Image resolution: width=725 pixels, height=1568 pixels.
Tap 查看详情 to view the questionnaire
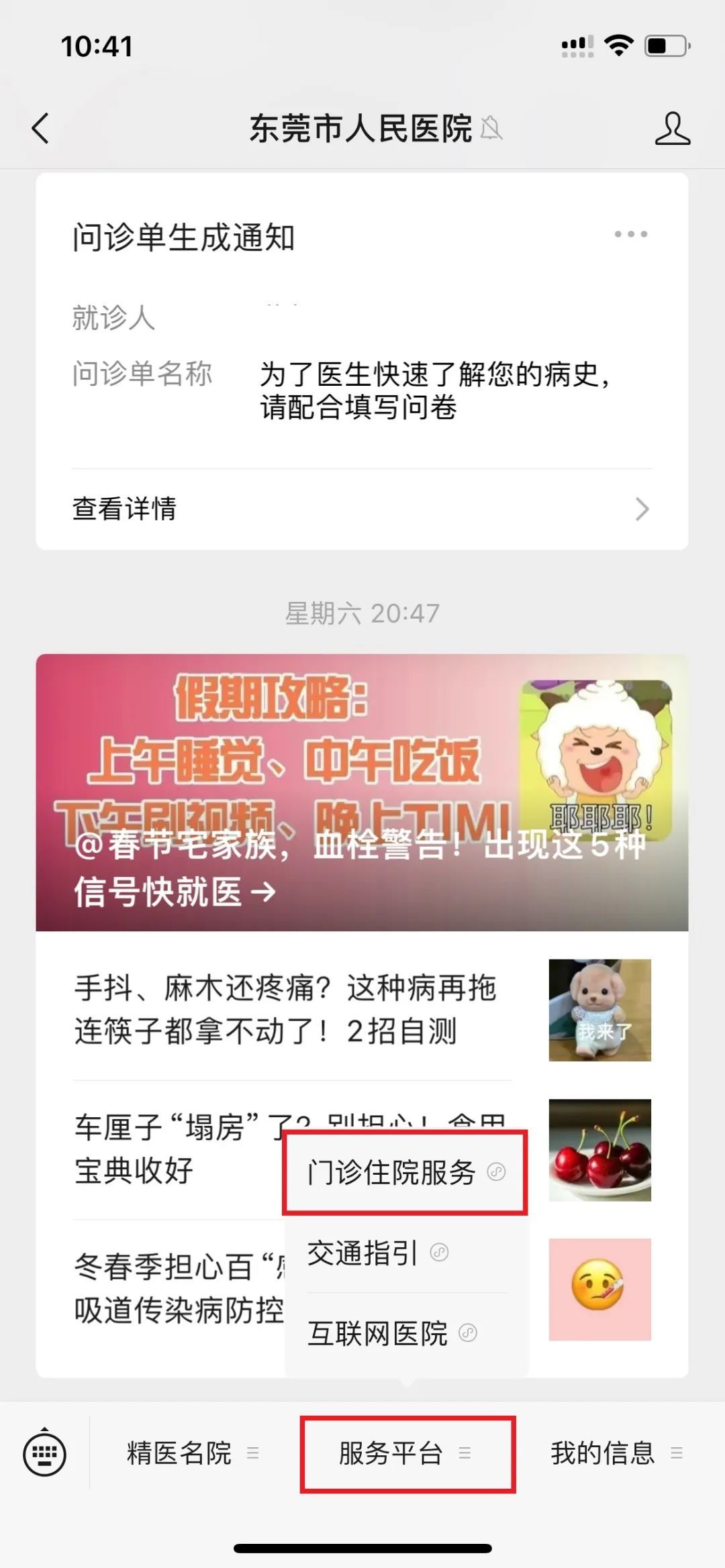click(361, 509)
